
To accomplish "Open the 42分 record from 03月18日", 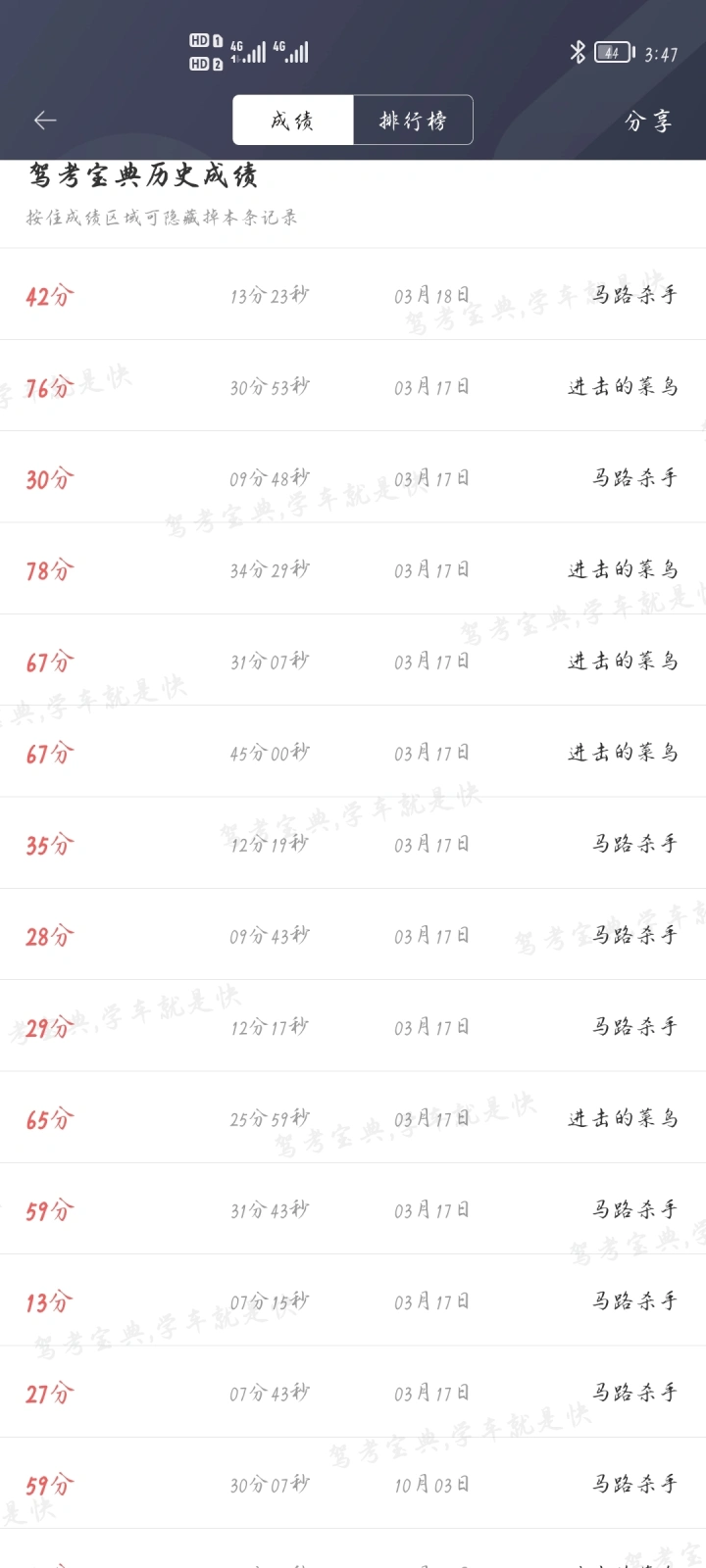I will [353, 294].
